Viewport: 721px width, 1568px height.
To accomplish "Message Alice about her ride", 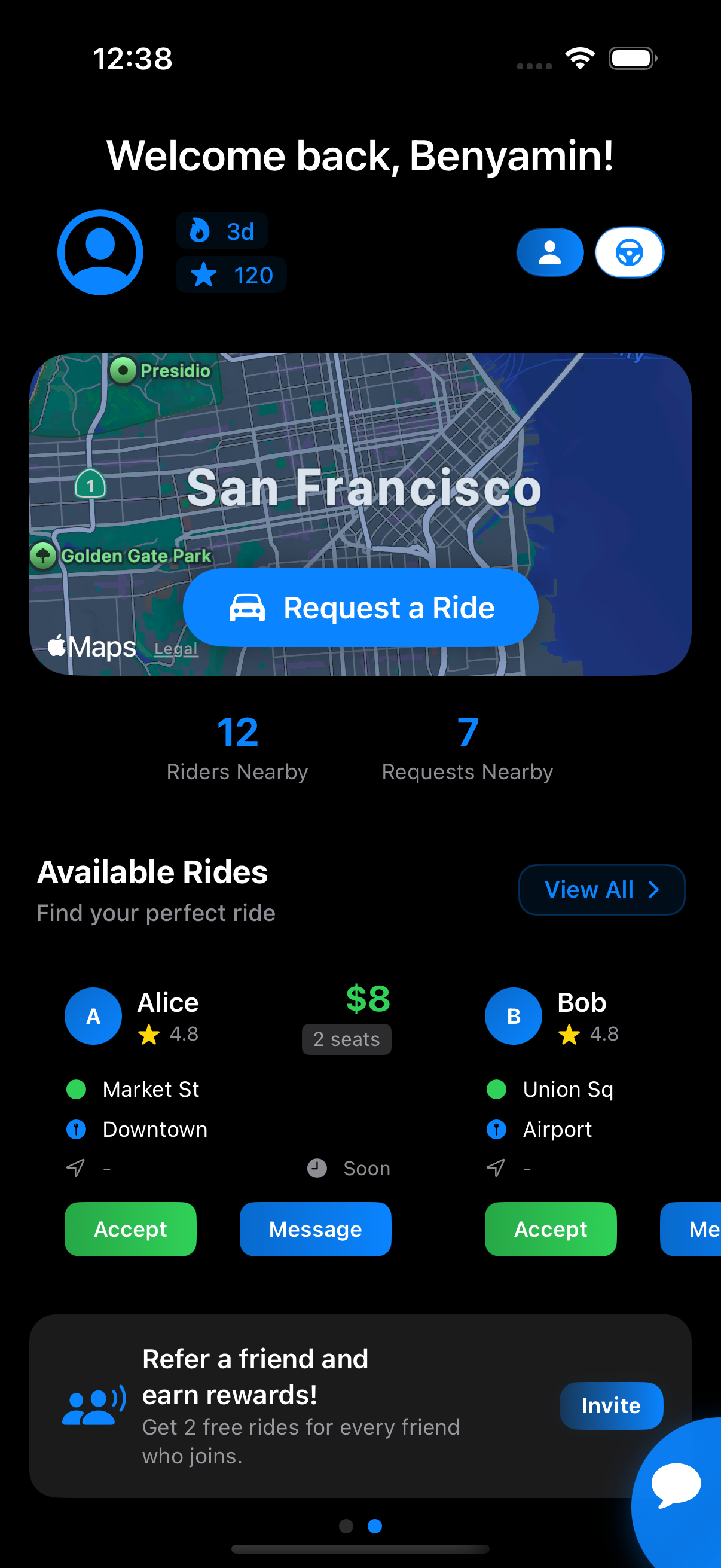I will (x=315, y=1229).
